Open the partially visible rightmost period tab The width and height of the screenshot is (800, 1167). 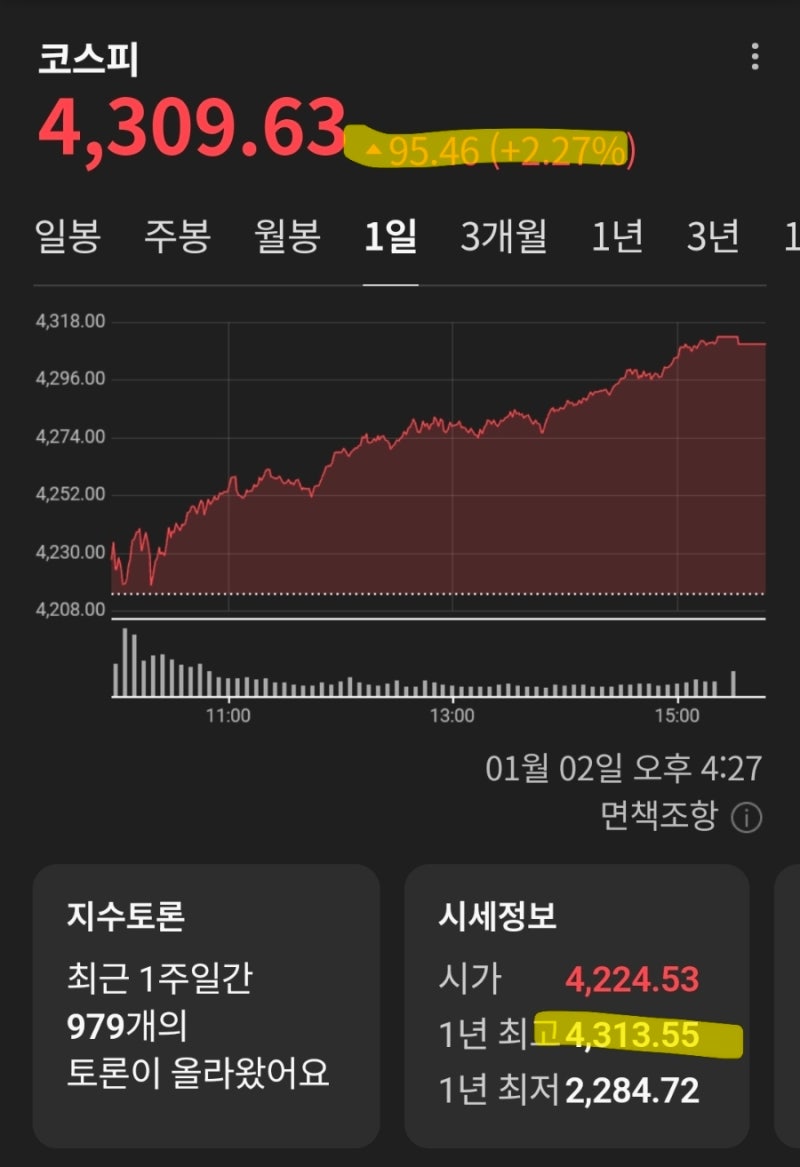[789, 237]
